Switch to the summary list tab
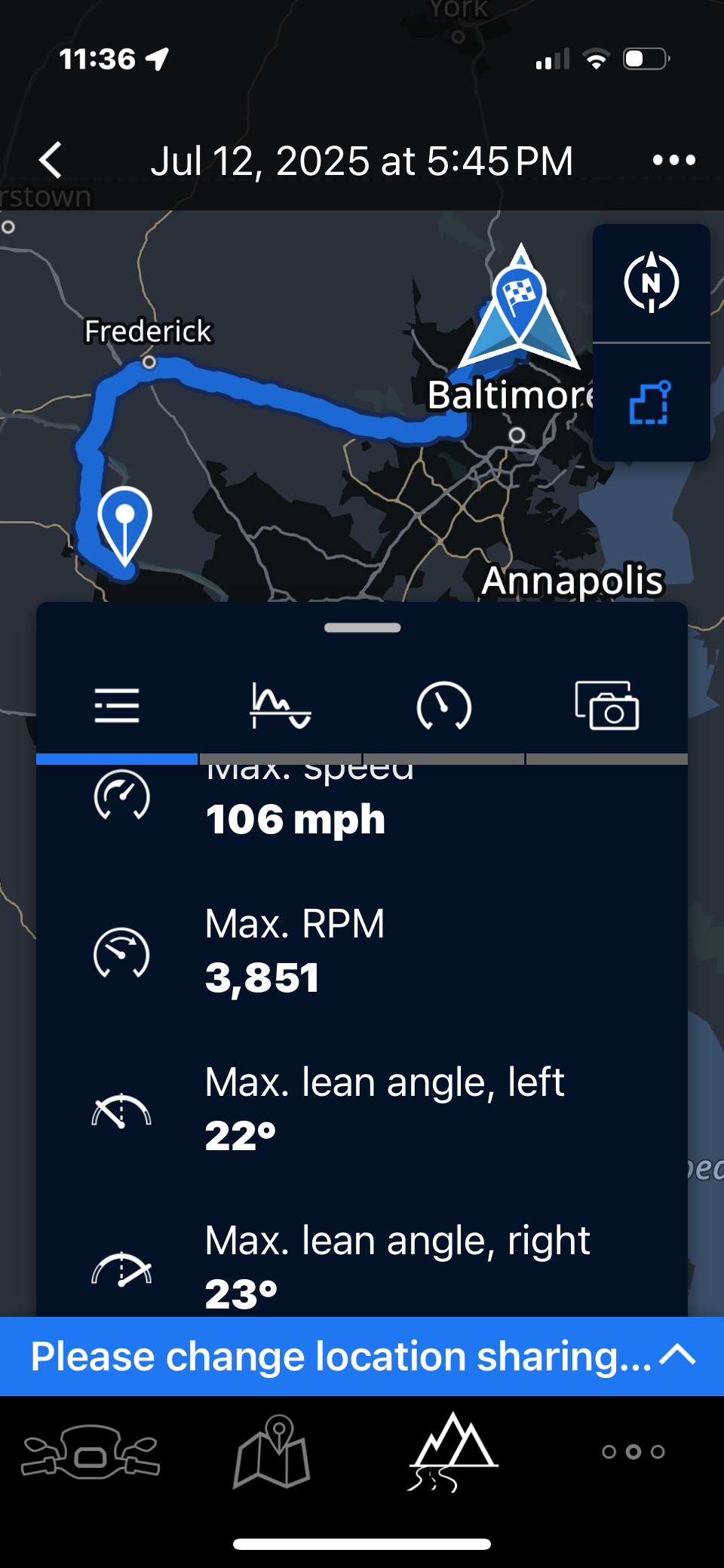The height and width of the screenshot is (1568, 724). pyautogui.click(x=117, y=706)
